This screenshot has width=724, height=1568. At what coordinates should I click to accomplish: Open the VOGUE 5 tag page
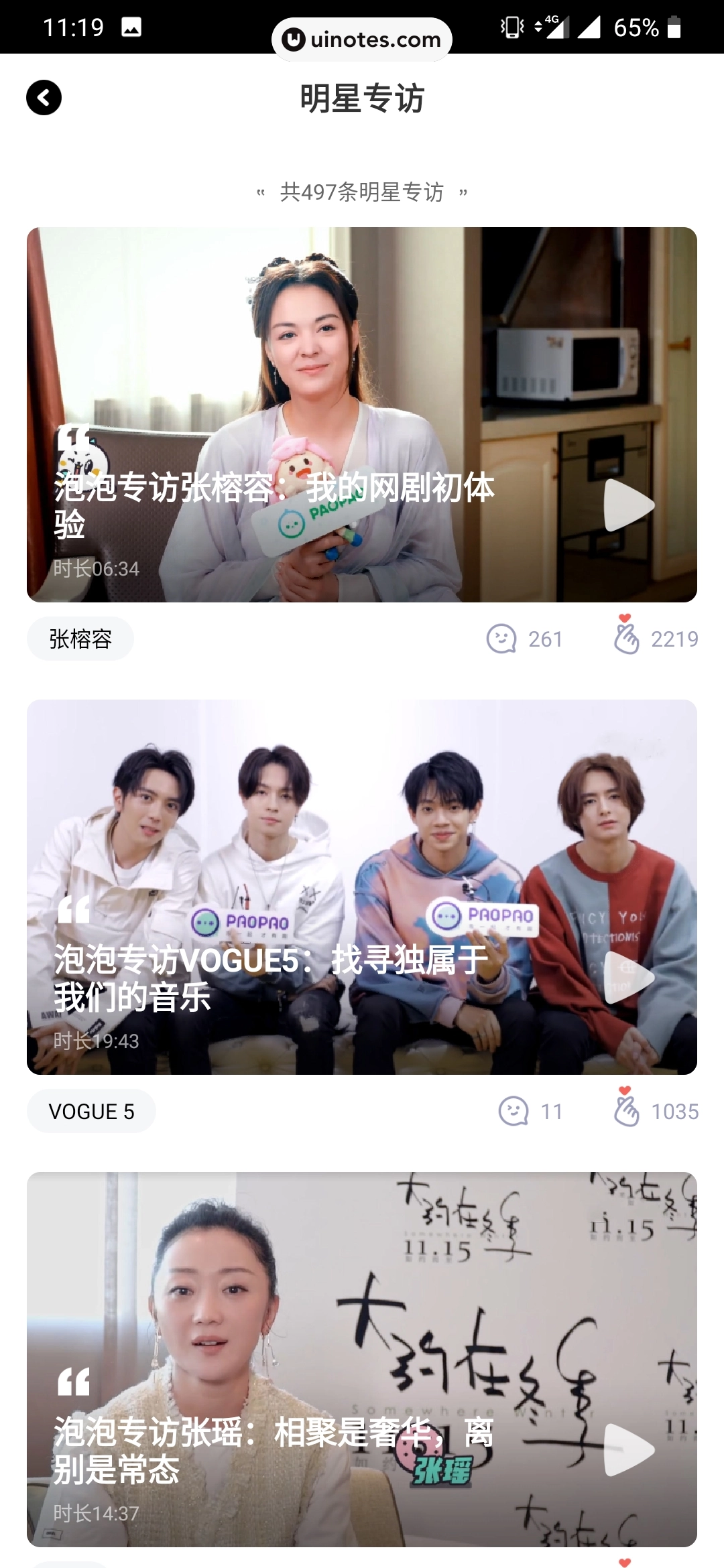coord(90,1111)
